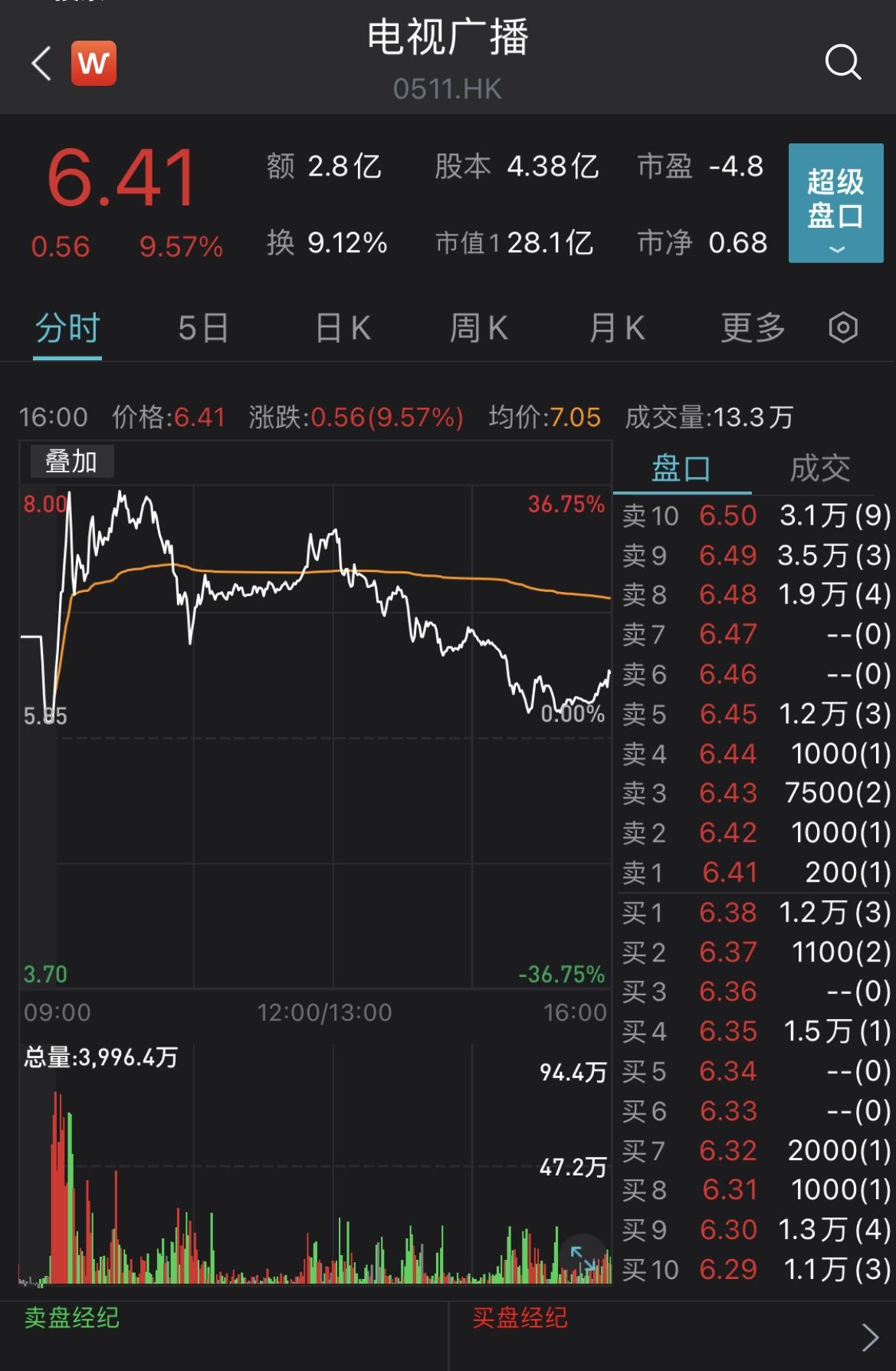The width and height of the screenshot is (896, 1371).
Task: Select the 盘口 tab
Action: [681, 469]
